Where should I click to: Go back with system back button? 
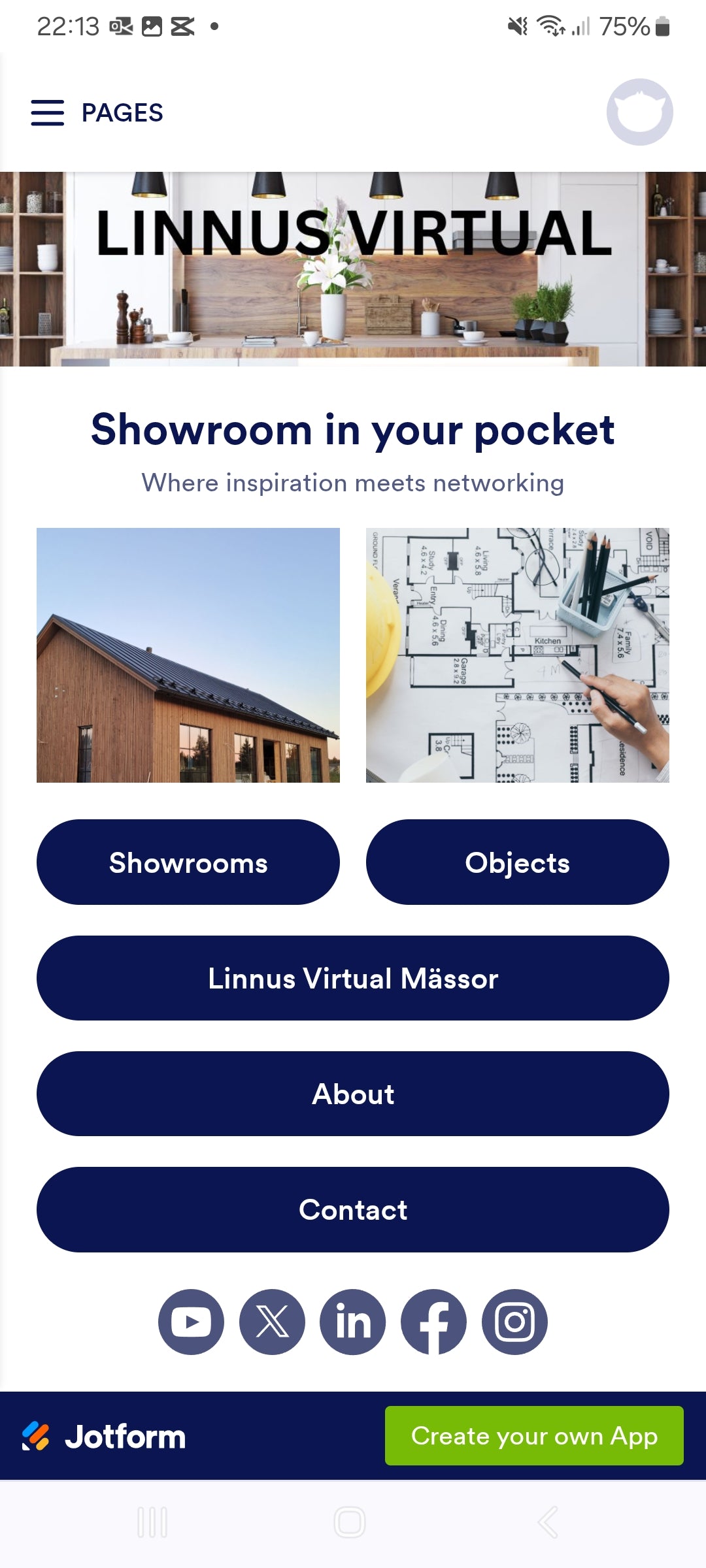click(548, 1522)
